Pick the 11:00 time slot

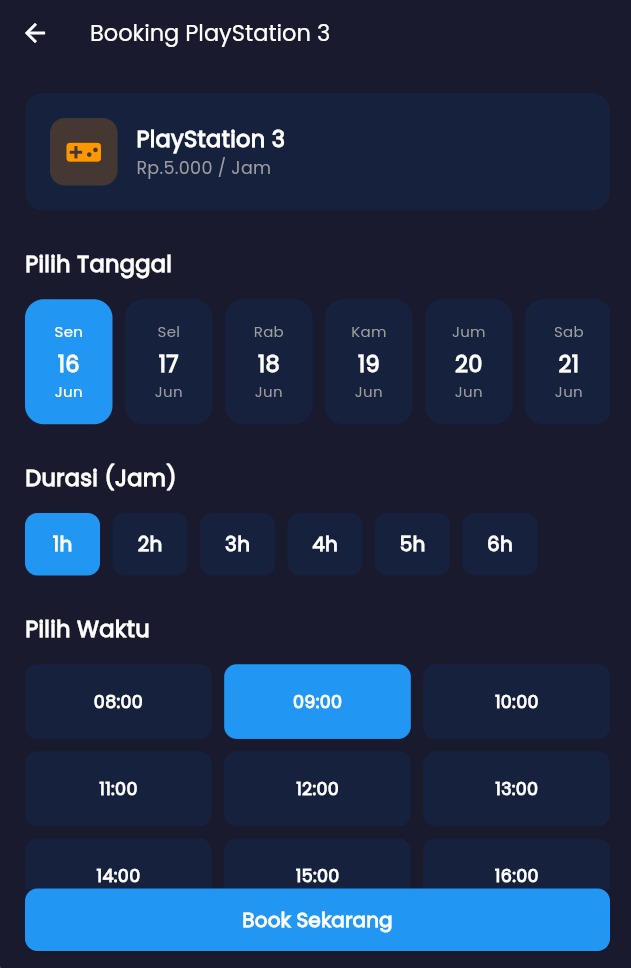pyautogui.click(x=118, y=788)
